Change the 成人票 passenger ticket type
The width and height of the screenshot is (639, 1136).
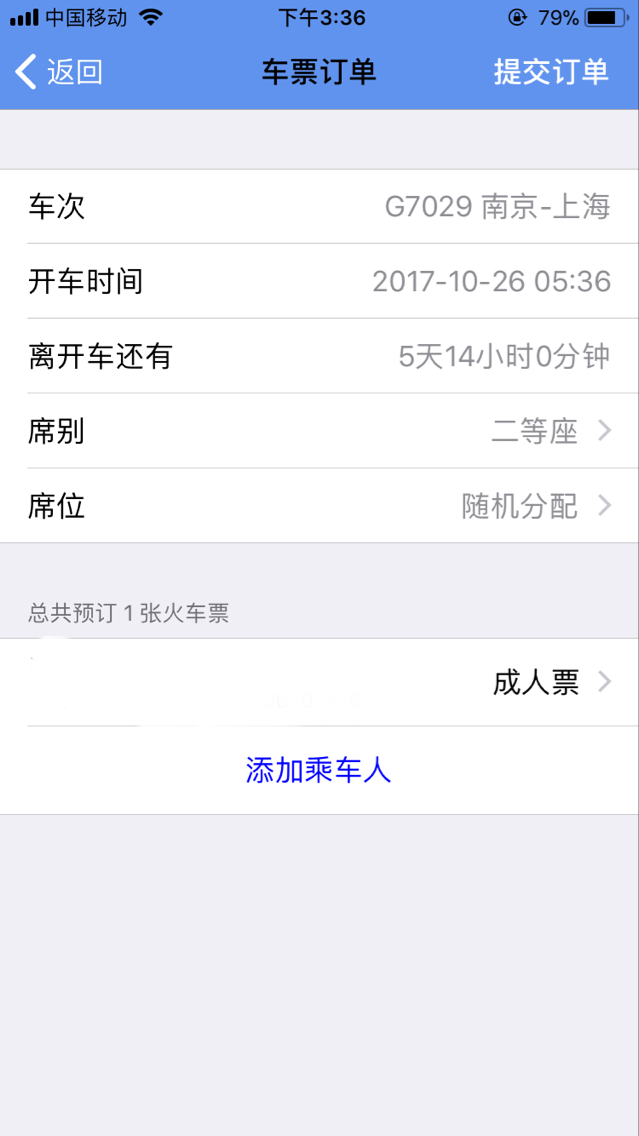click(320, 682)
